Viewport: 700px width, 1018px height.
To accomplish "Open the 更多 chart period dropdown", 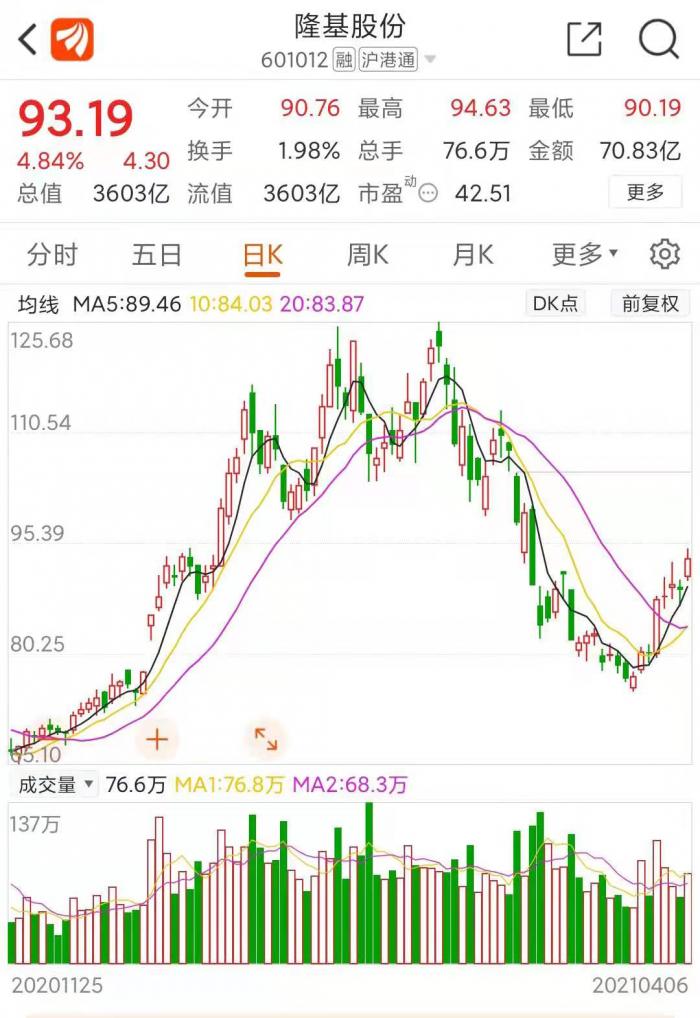I will 585,255.
